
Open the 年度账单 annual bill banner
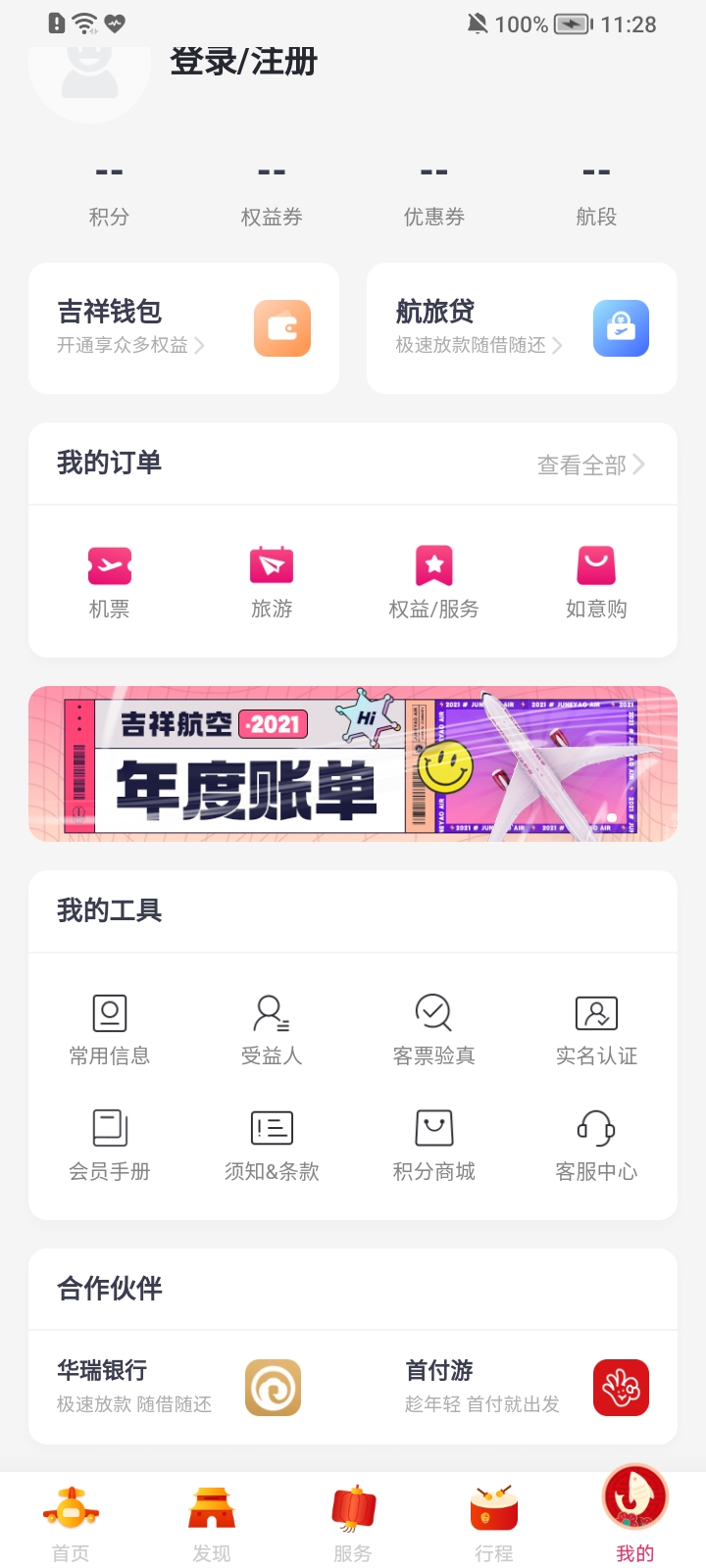[353, 763]
